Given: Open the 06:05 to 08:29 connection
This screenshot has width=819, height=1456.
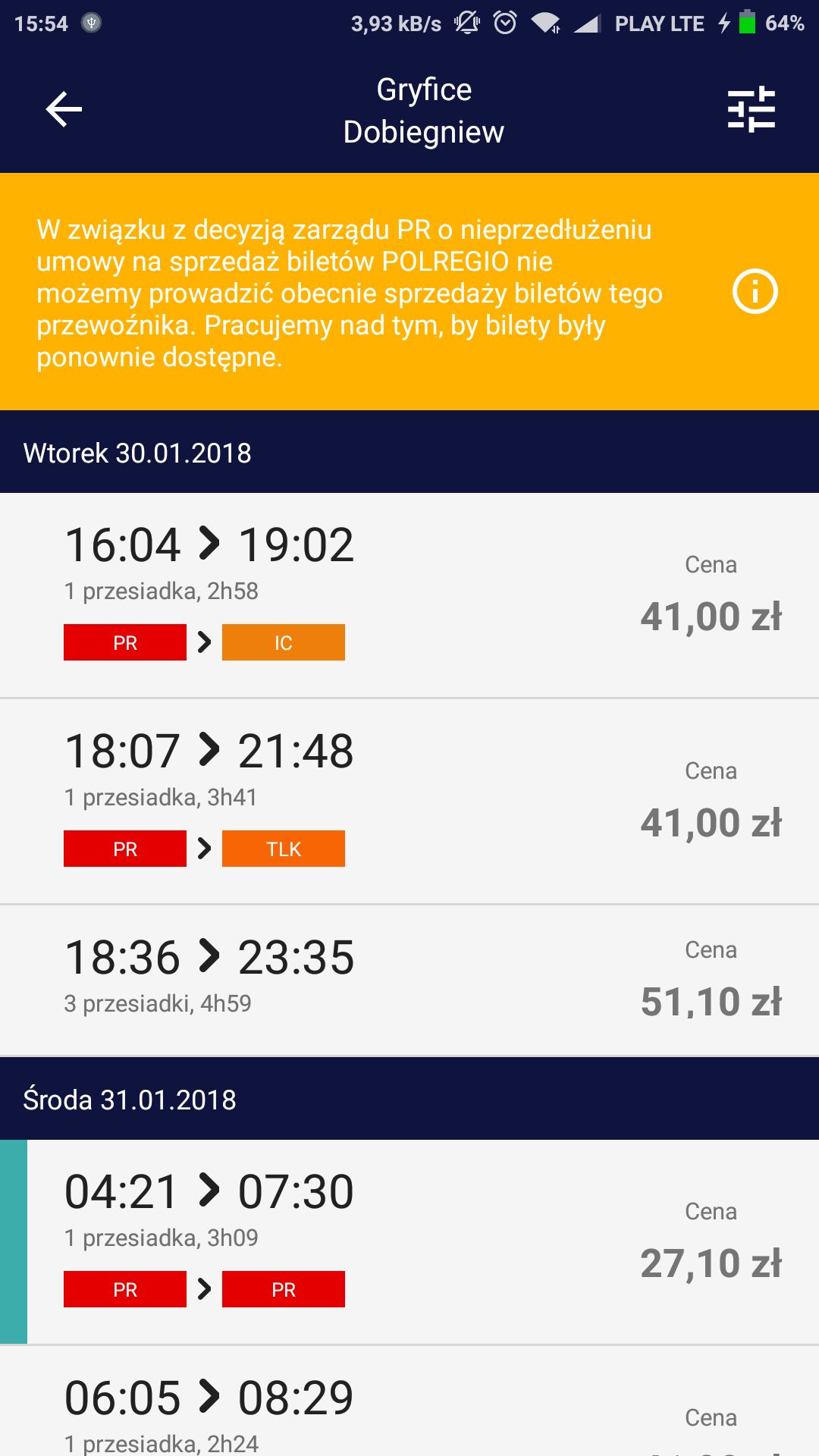Looking at the screenshot, I should [x=409, y=1401].
